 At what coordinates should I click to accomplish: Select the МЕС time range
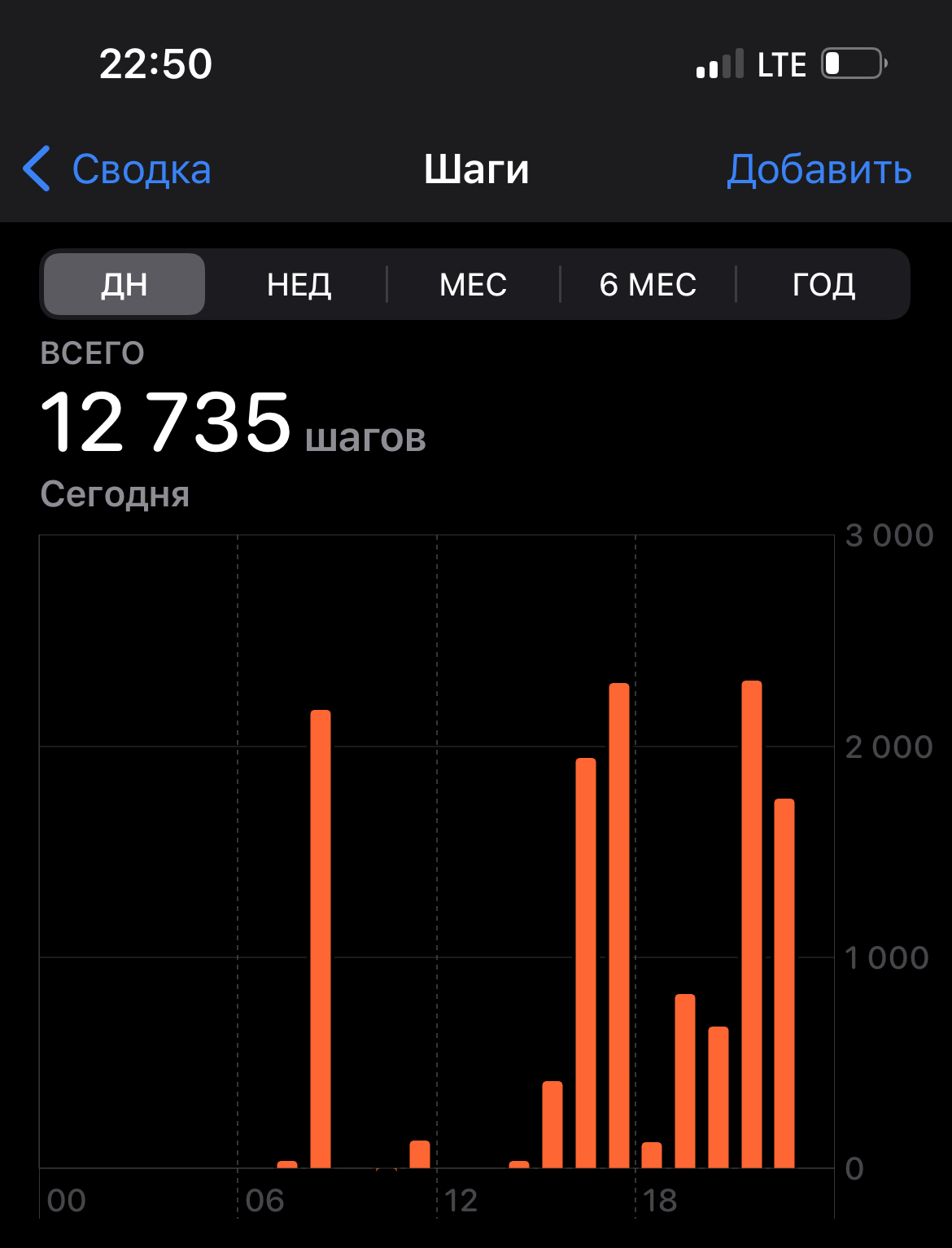click(473, 284)
